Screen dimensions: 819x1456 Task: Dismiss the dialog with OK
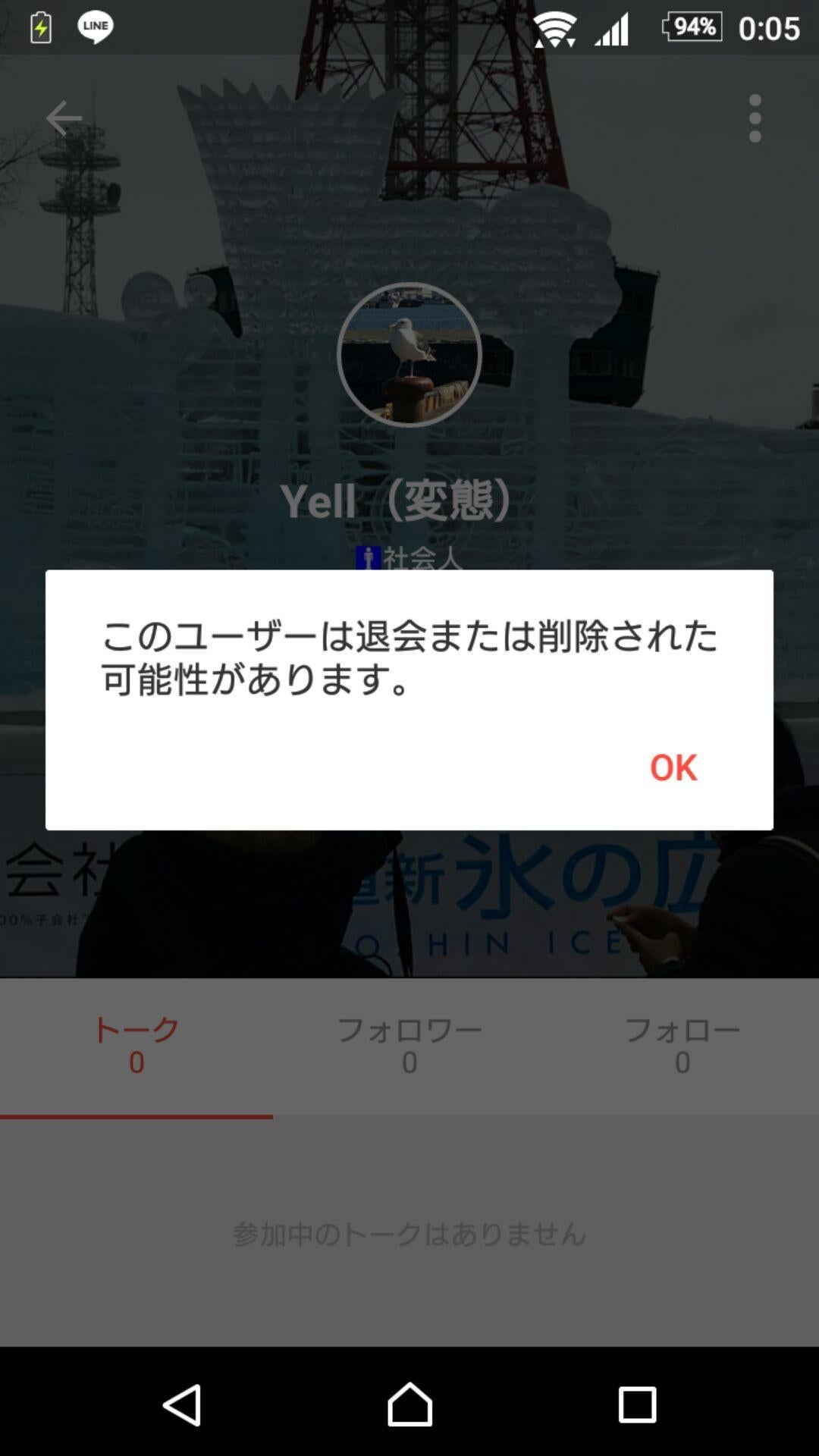(x=673, y=768)
